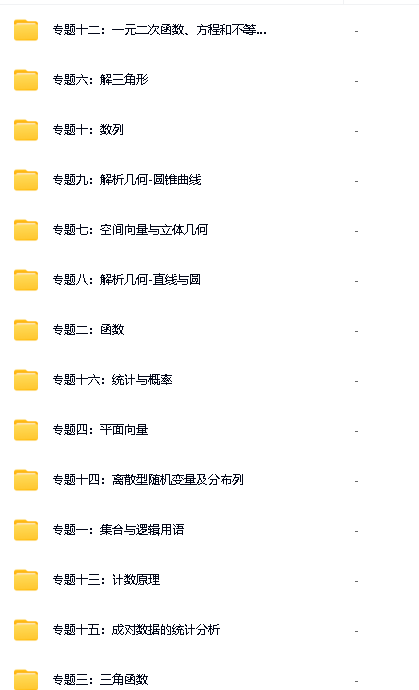Viewport: 419px width, 690px height.
Task: Open 专题九：解析几何-圆锥曲线 folder
Action: [x=127, y=180]
